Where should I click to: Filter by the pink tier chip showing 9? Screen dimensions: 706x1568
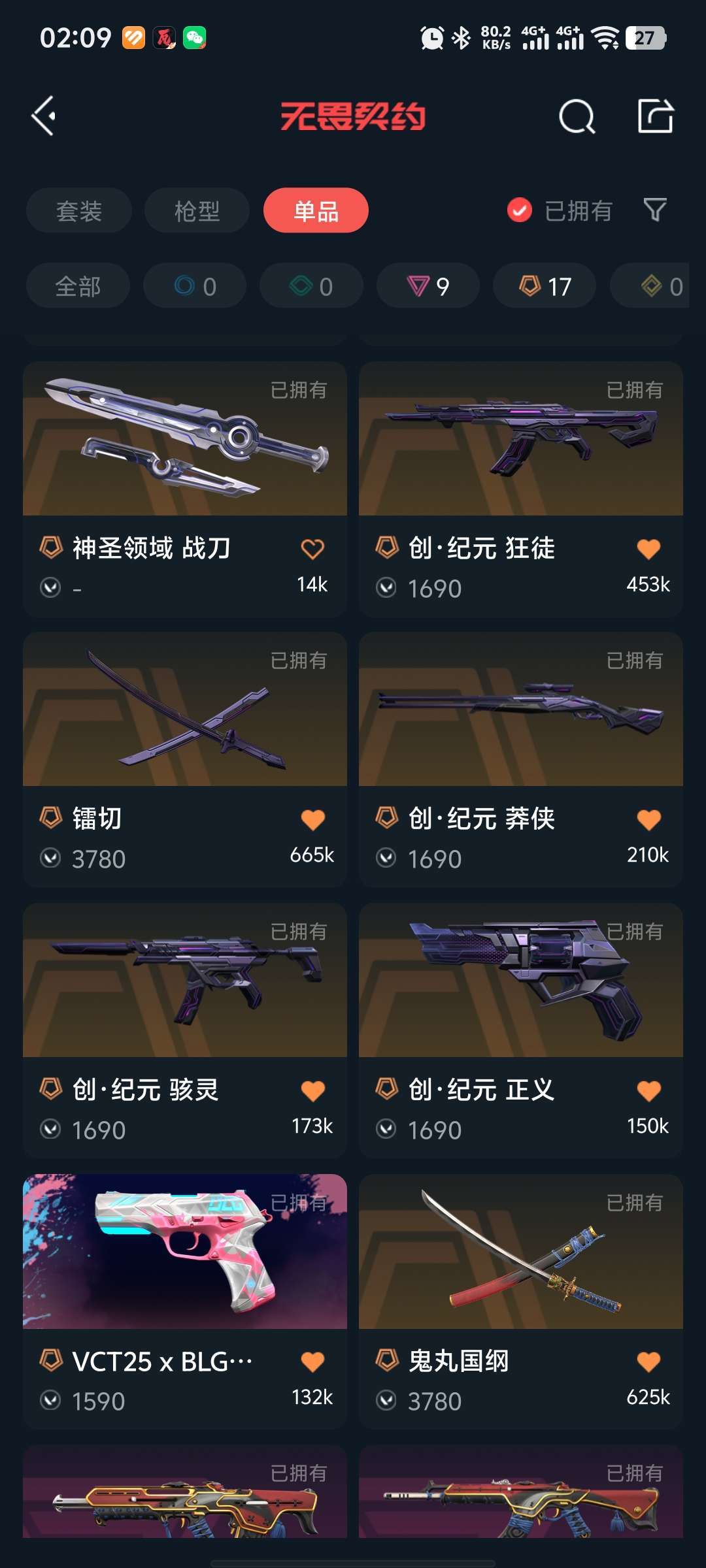pos(428,286)
